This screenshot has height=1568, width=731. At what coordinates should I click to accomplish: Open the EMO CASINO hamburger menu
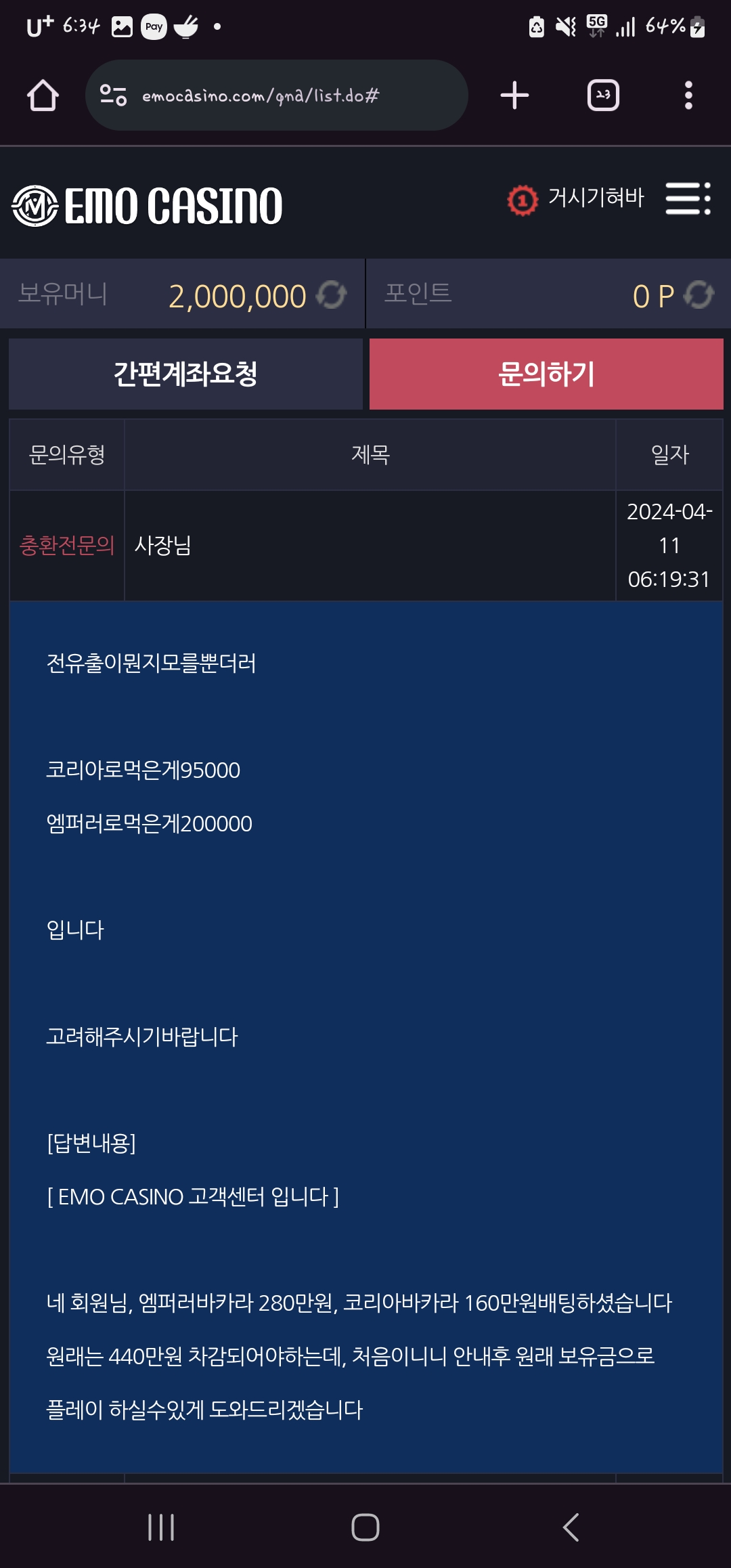(x=688, y=199)
